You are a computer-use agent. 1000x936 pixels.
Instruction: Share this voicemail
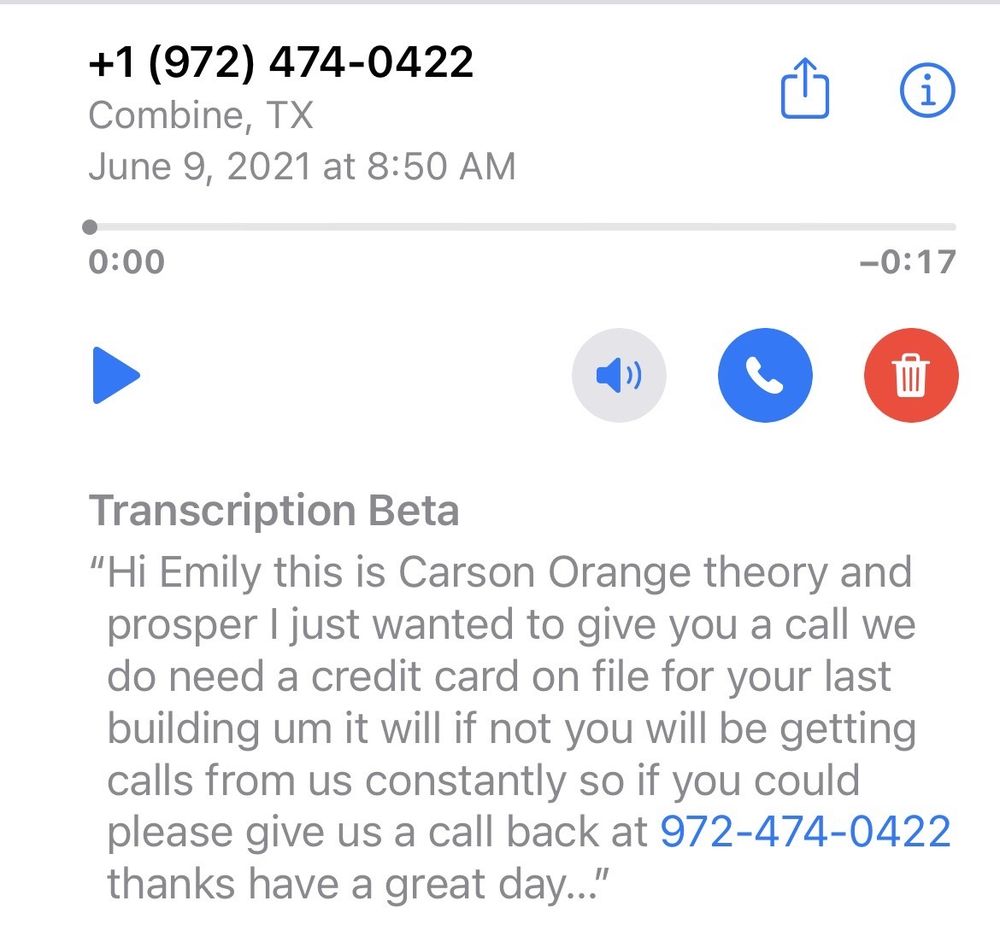(x=805, y=88)
